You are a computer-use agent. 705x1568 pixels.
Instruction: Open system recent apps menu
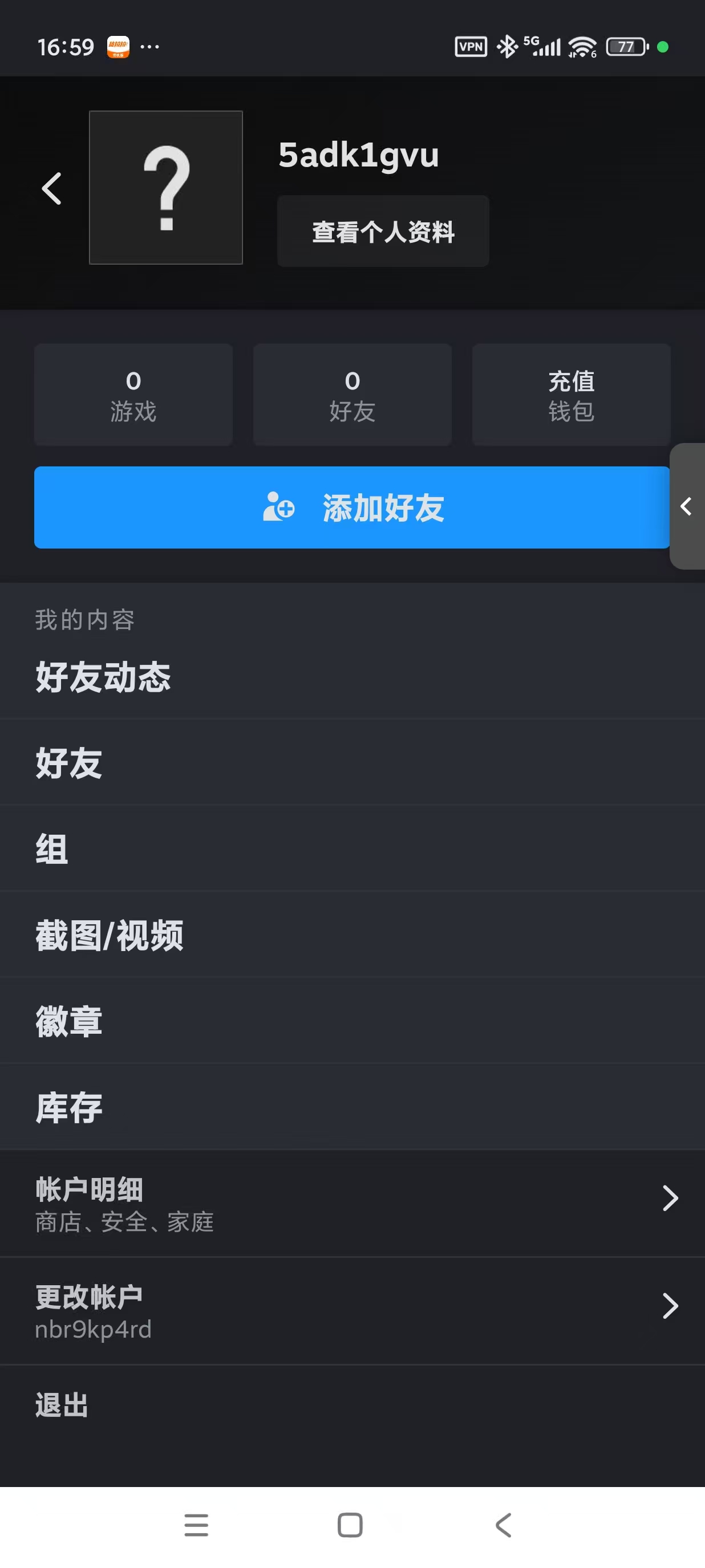196,1525
